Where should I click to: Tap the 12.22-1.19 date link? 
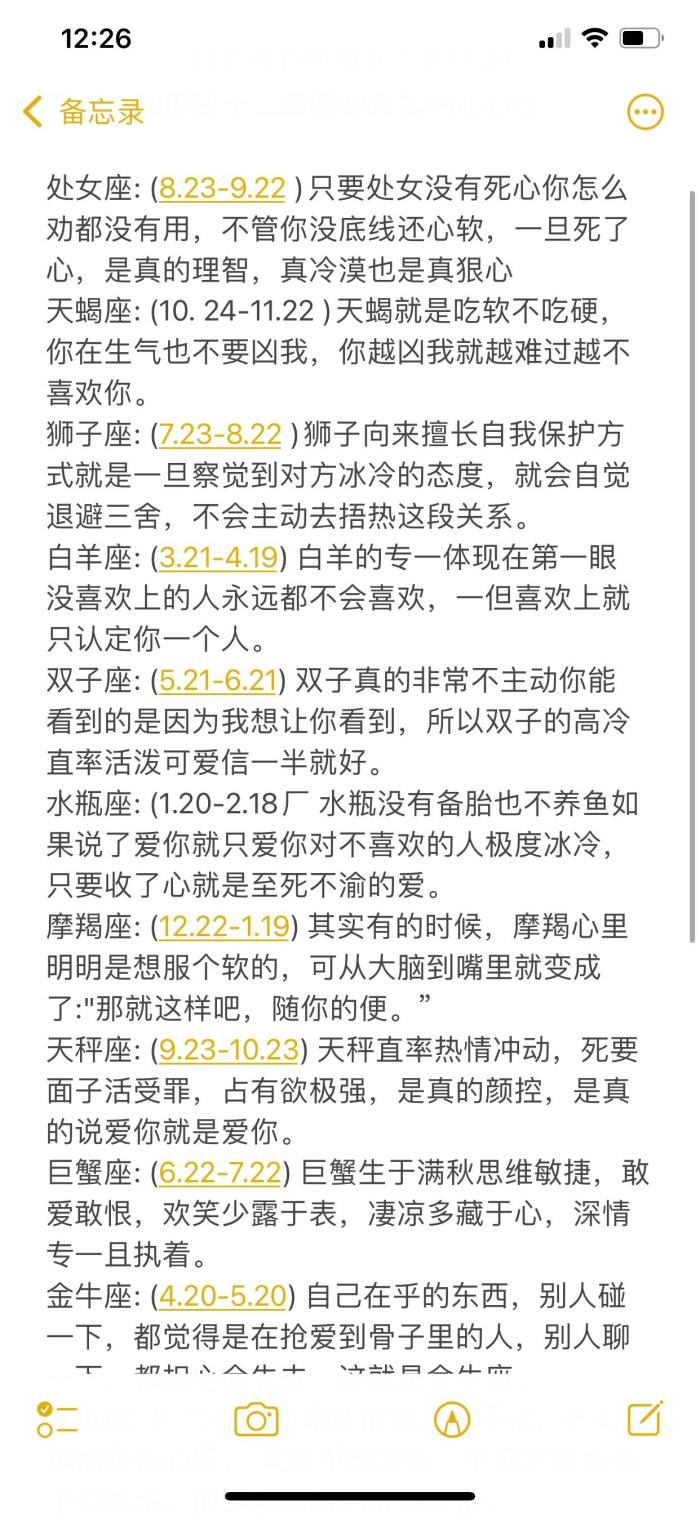pyautogui.click(x=224, y=927)
